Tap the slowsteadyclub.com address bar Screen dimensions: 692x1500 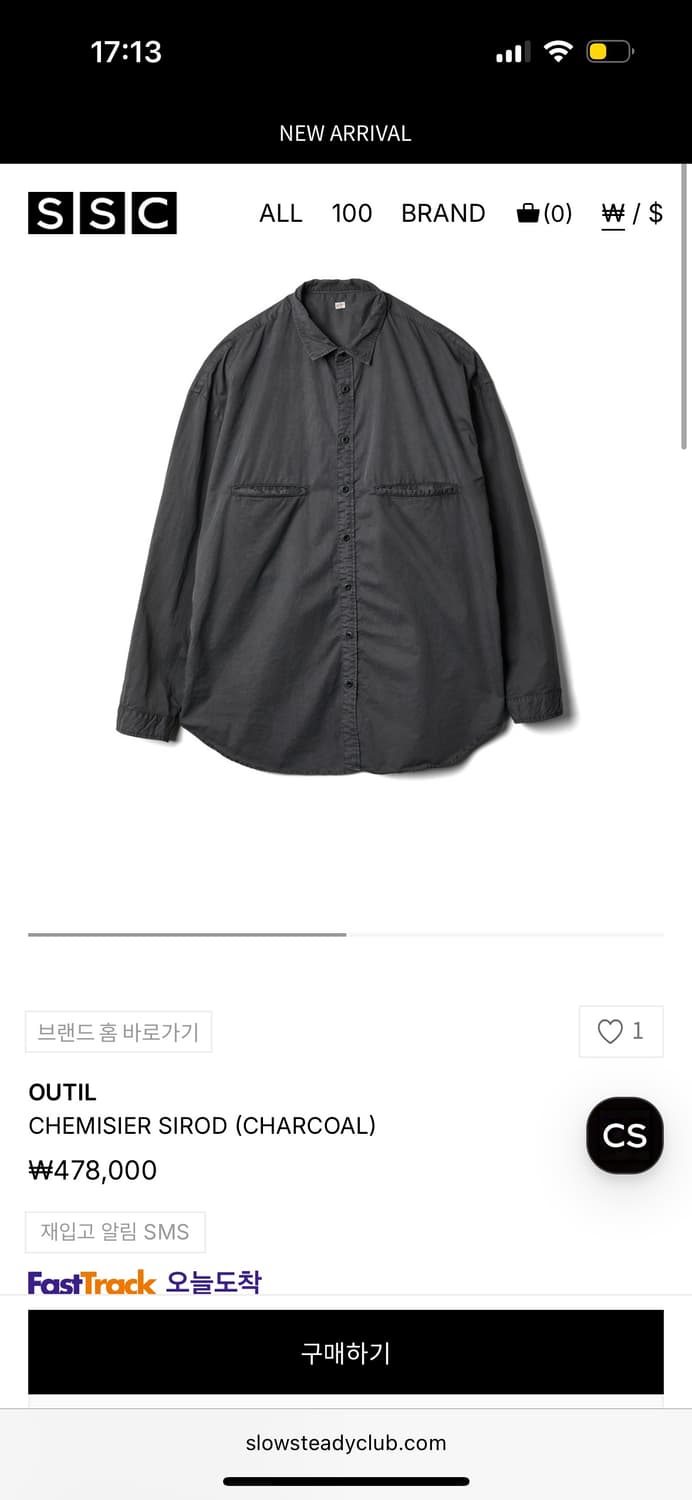(x=346, y=1443)
